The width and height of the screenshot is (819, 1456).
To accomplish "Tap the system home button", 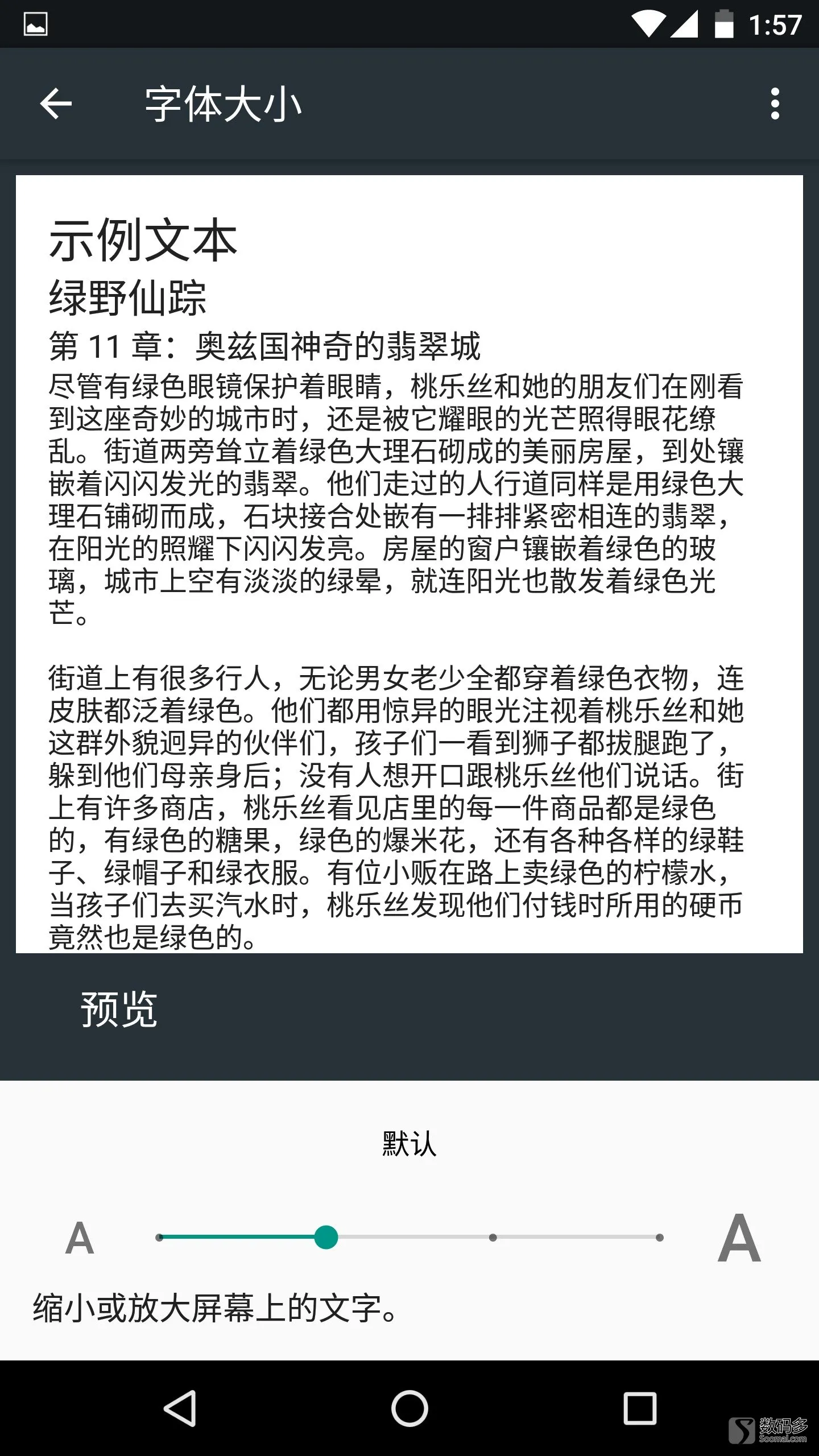I will 409,1409.
